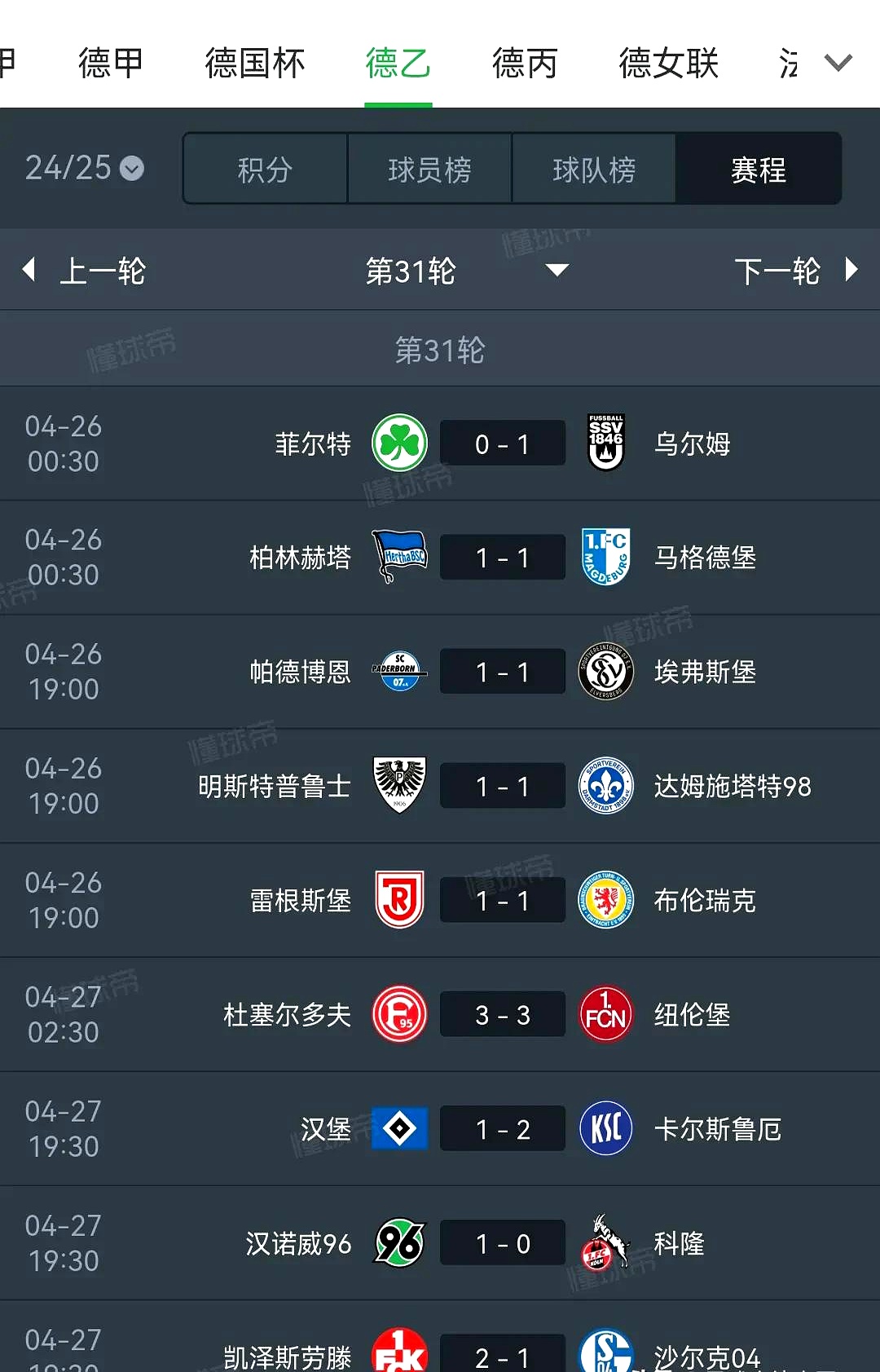Open the 汉堡 HSV diamond badge
Screen dimensions: 880x1372
pos(399,1128)
